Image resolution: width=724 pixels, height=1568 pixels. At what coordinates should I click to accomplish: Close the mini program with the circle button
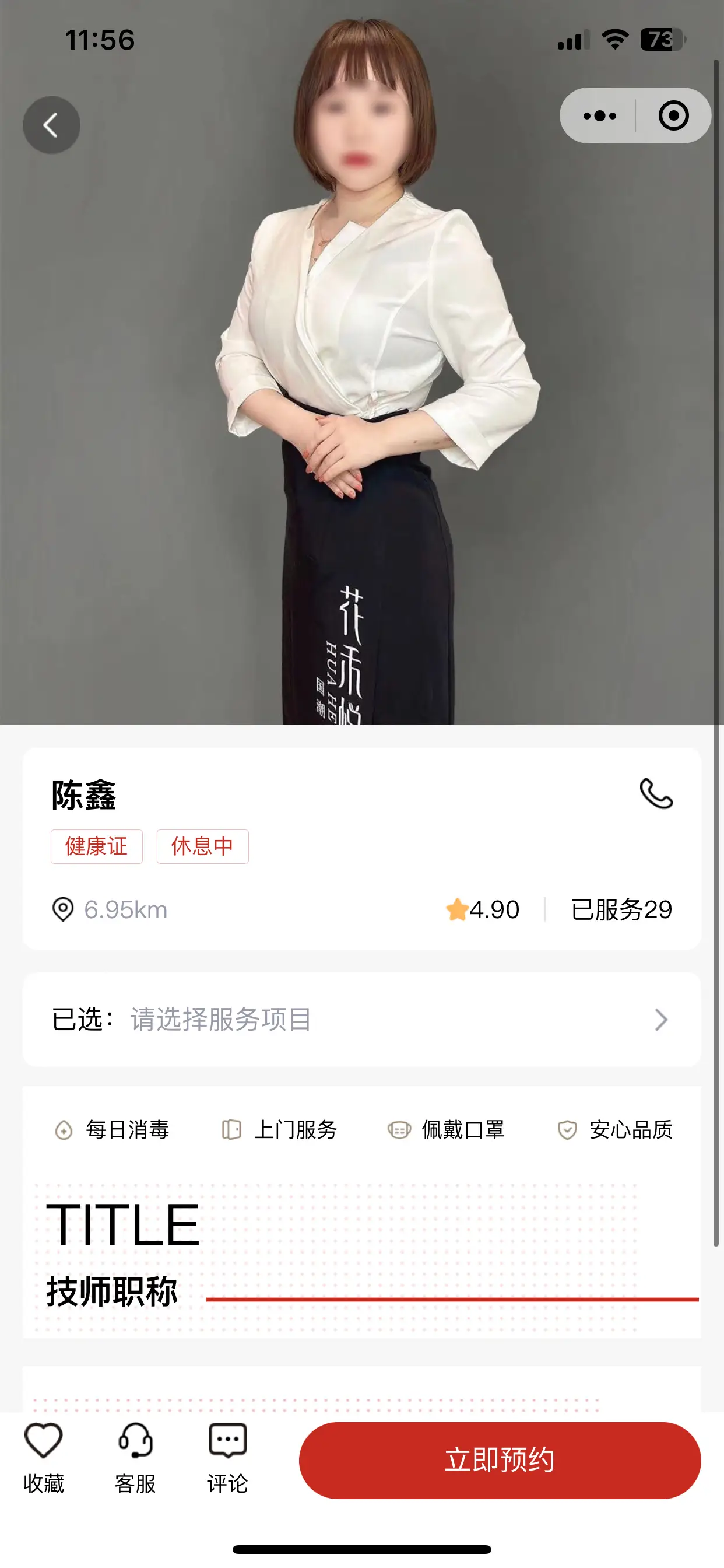coord(673,116)
